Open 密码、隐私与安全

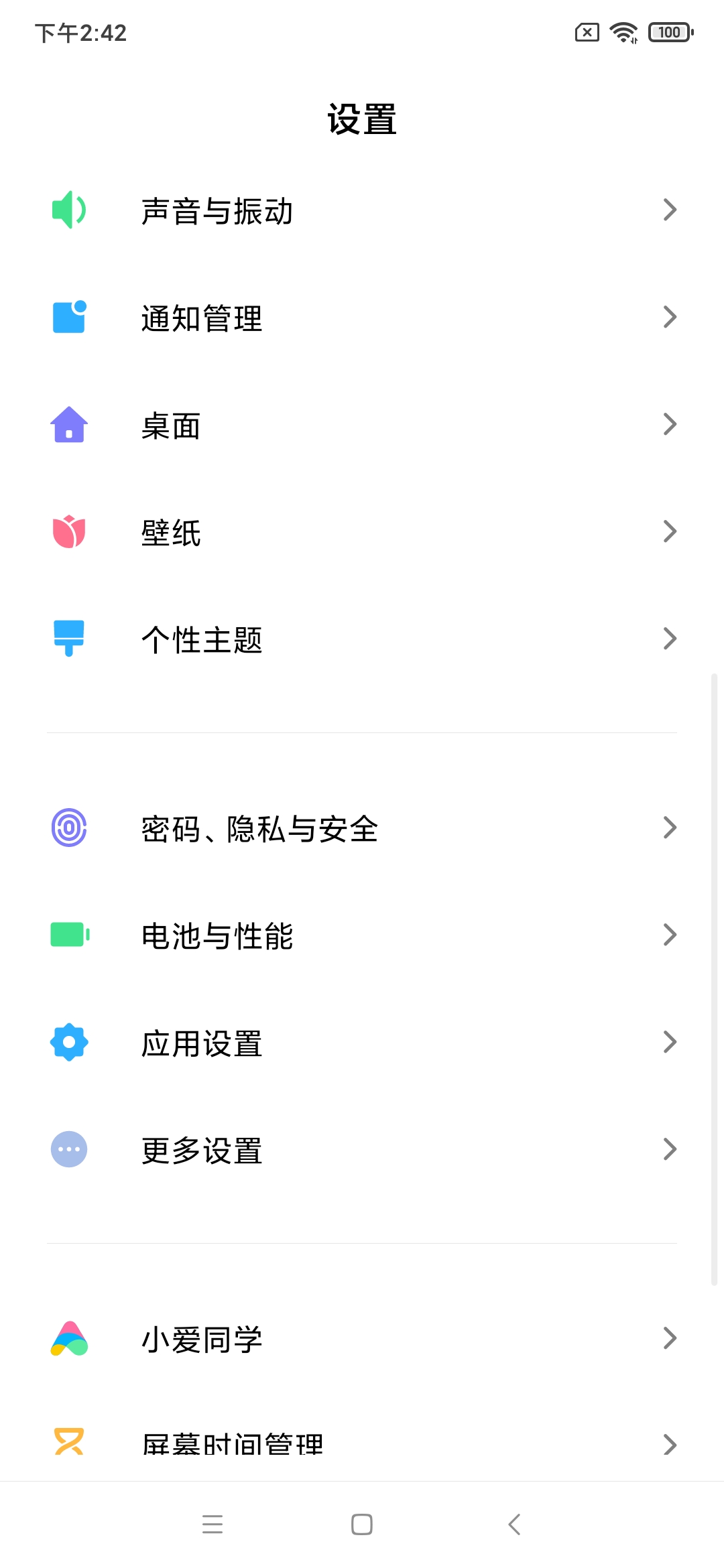362,828
